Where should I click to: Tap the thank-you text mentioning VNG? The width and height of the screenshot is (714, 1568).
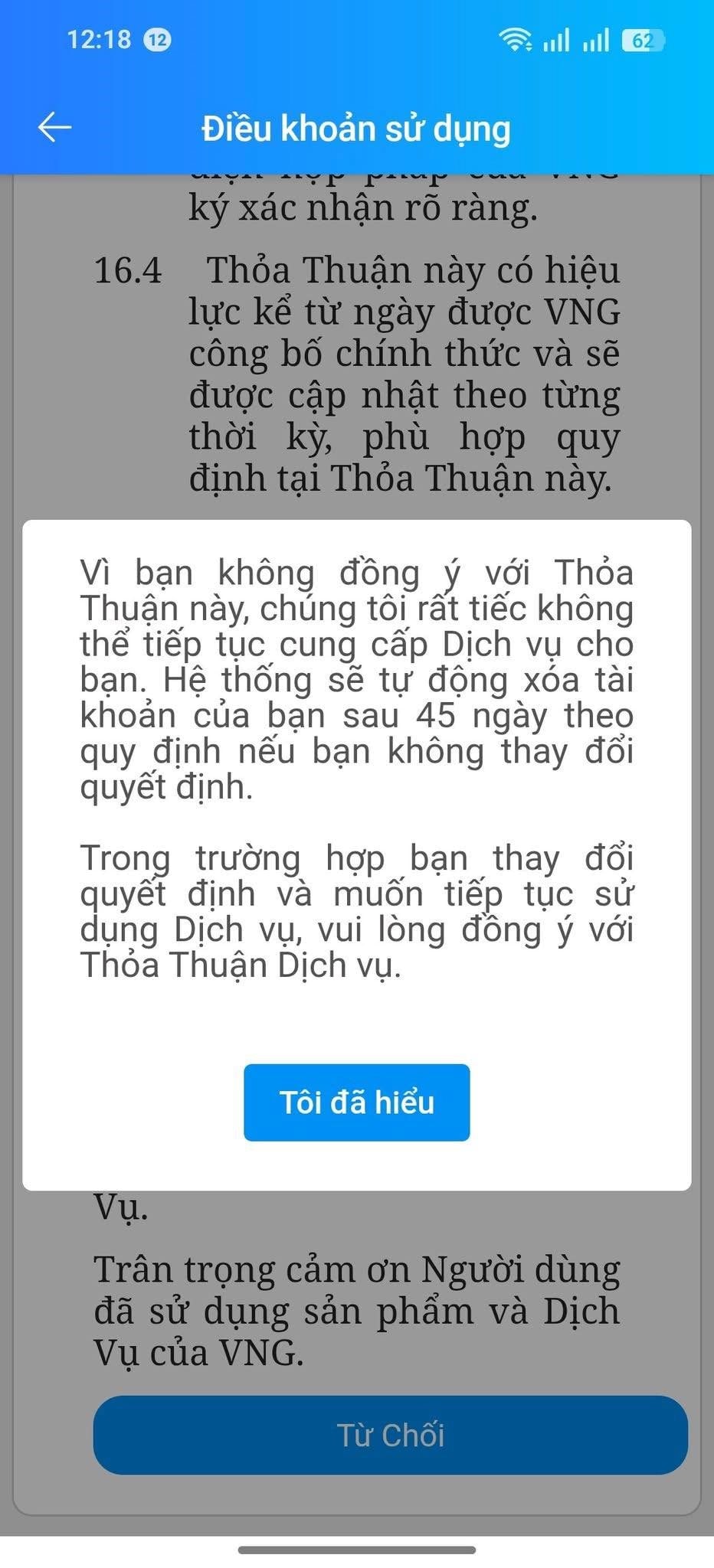point(357,1312)
